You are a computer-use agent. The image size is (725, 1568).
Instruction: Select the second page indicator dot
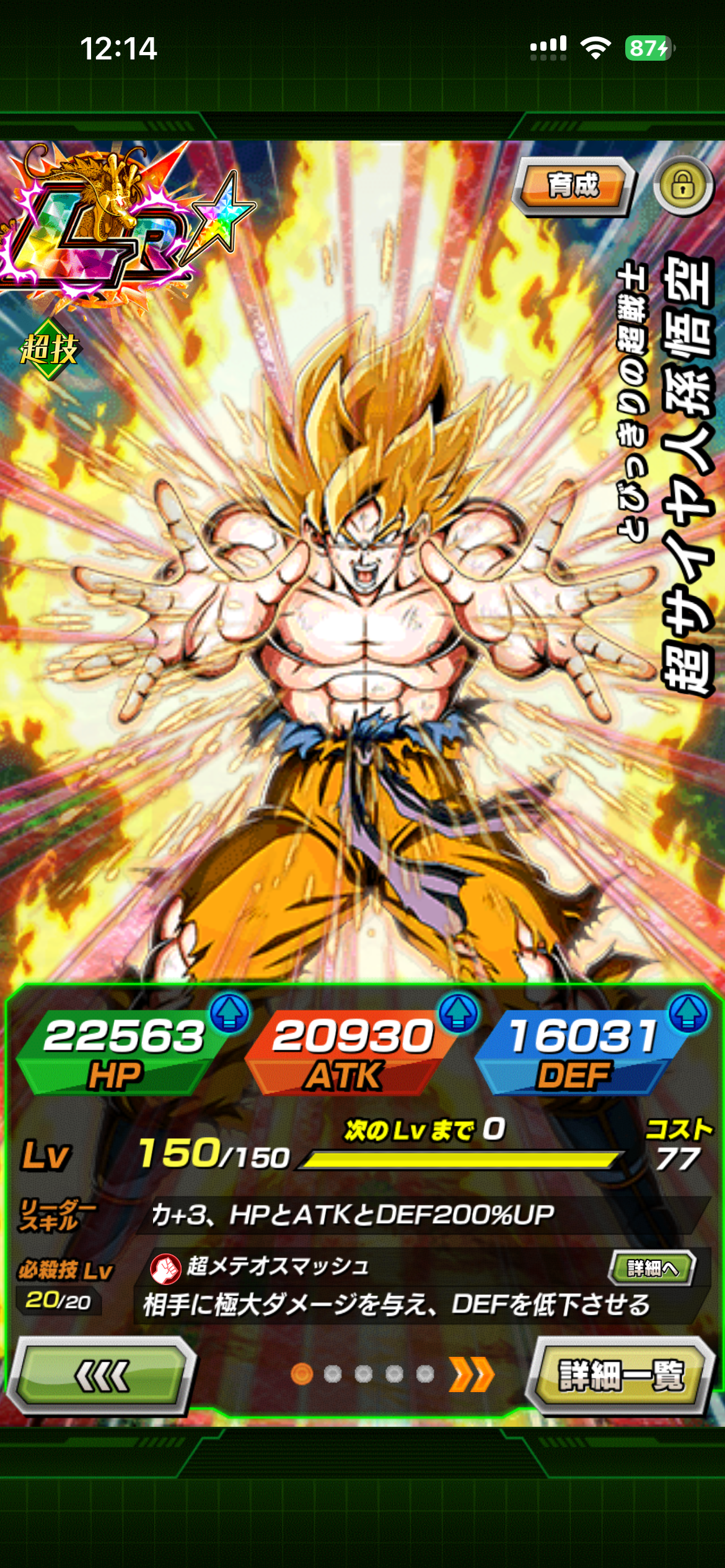tap(333, 1375)
